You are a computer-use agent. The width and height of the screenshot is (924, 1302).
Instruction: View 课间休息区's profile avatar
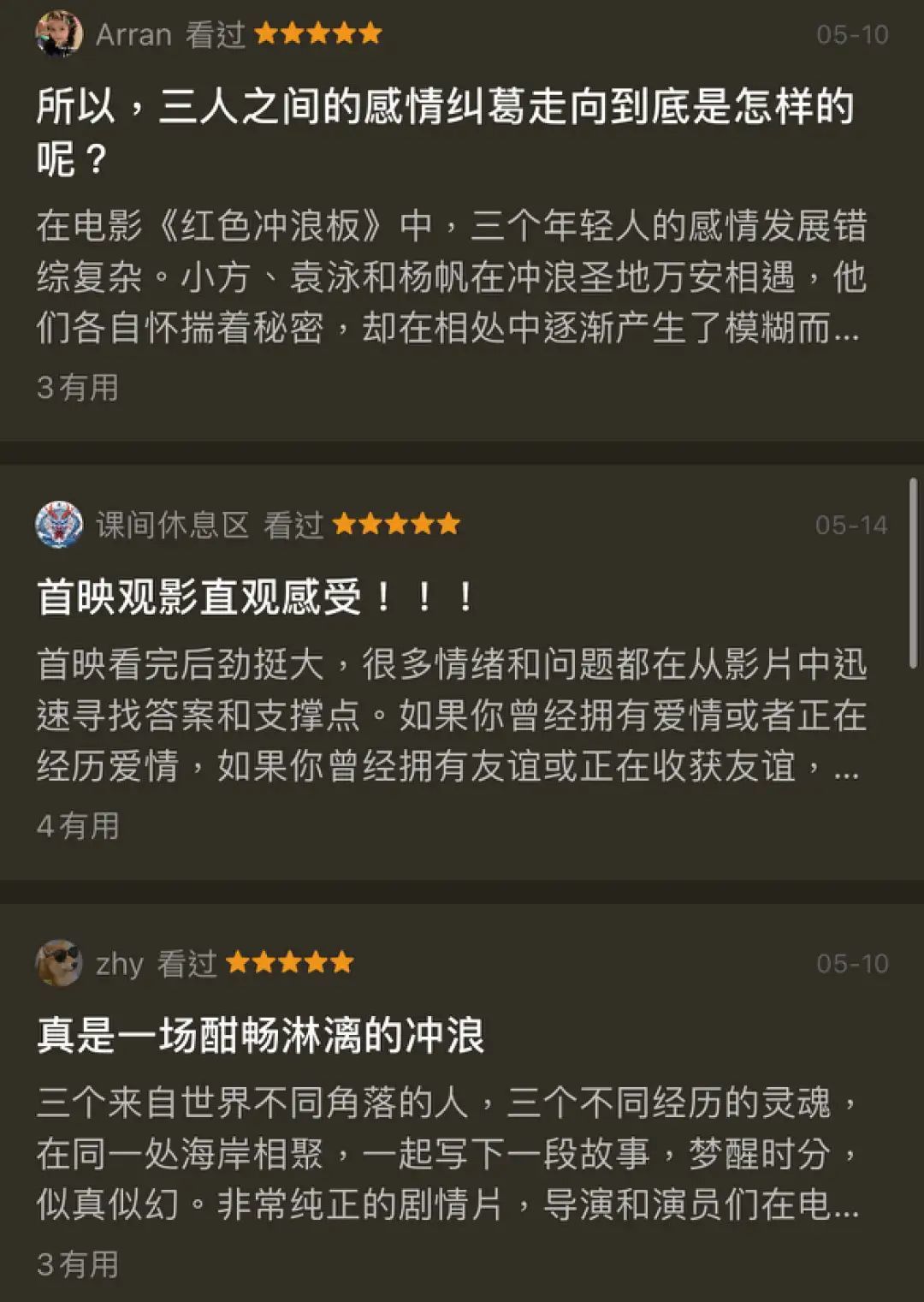(59, 524)
